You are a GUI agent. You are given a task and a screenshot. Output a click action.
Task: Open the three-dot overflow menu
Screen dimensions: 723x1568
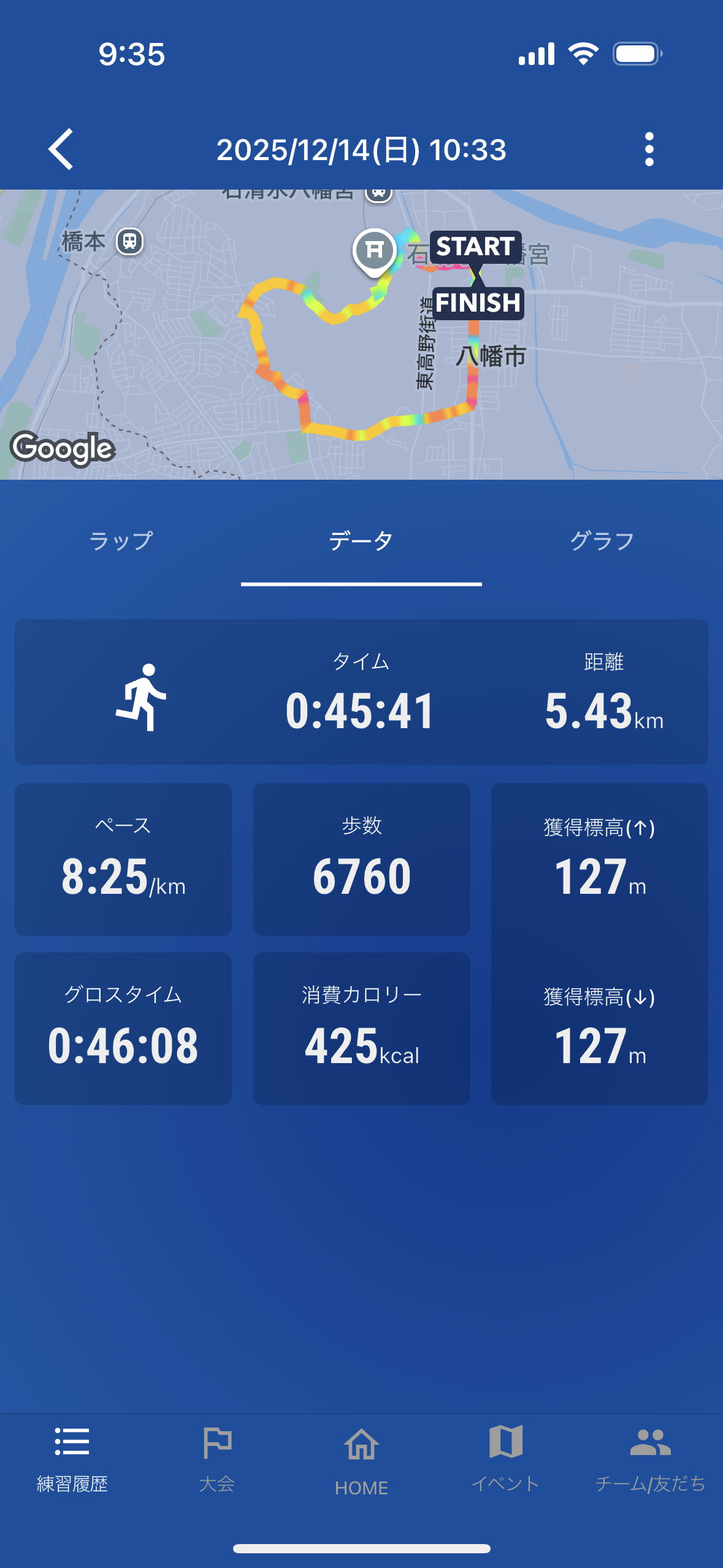point(649,149)
